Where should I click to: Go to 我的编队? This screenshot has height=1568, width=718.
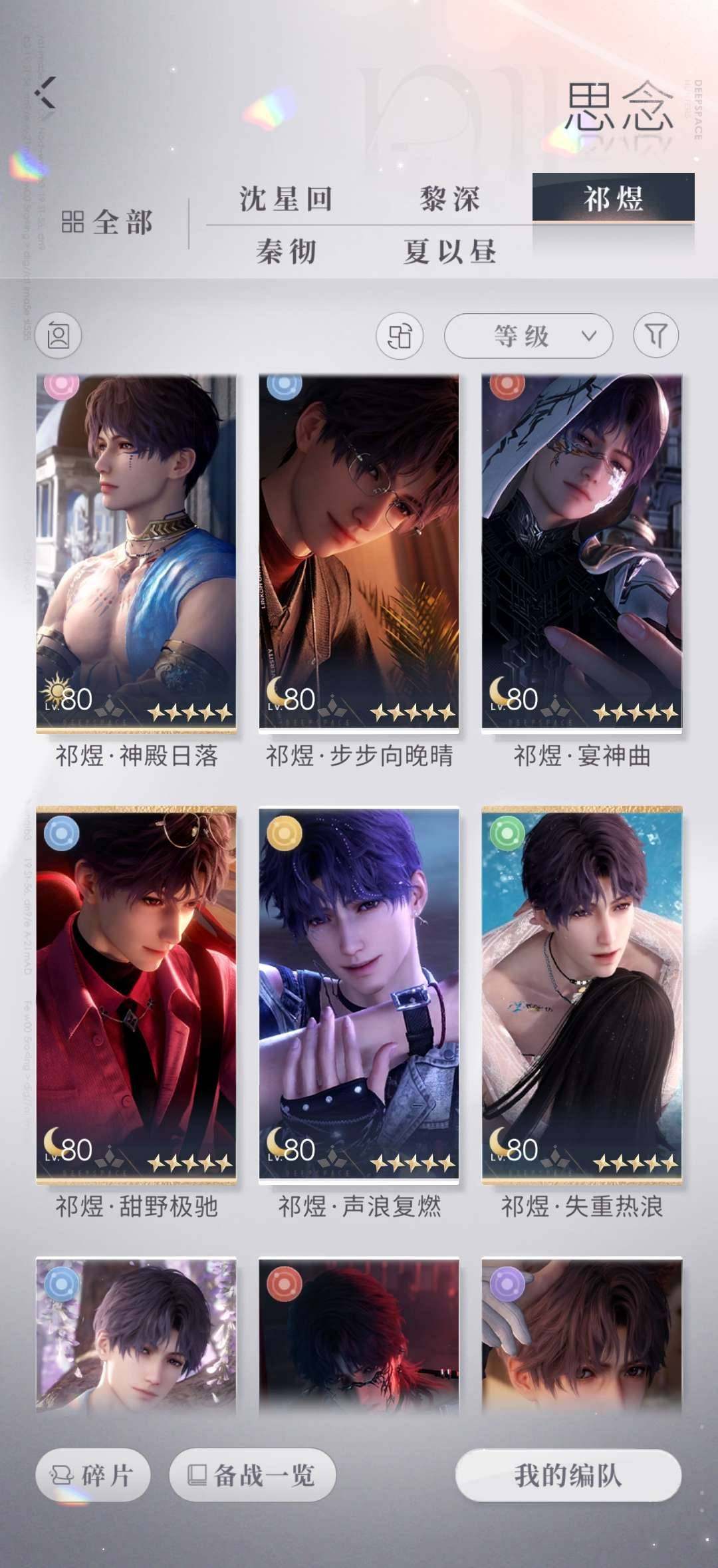click(x=568, y=1476)
